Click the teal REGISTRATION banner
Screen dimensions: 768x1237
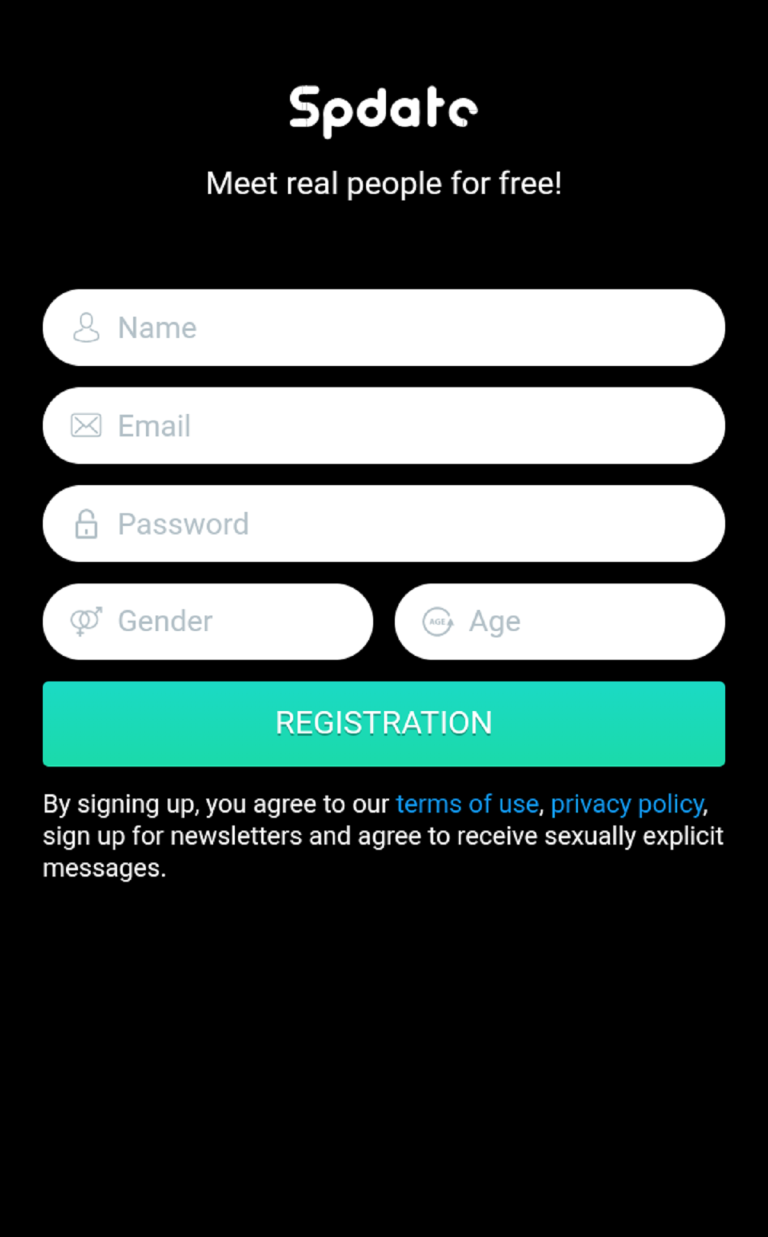click(383, 723)
